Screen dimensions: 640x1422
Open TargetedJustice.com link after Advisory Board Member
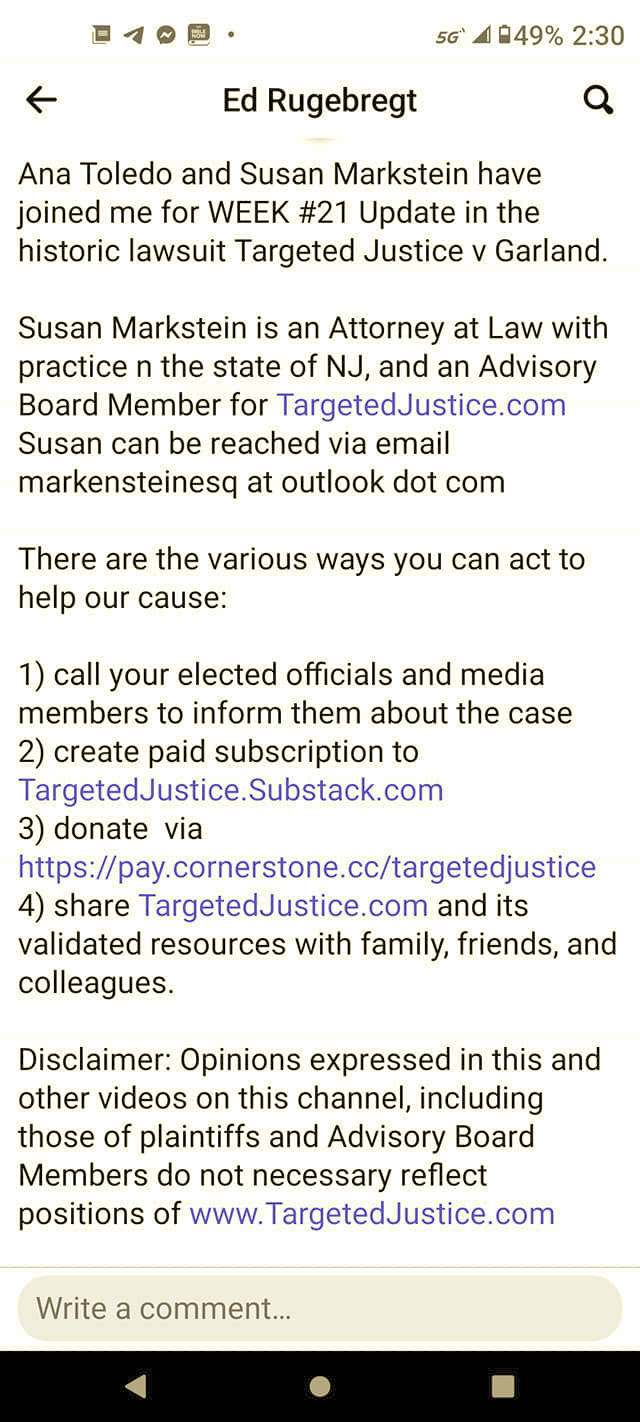pyautogui.click(x=420, y=405)
